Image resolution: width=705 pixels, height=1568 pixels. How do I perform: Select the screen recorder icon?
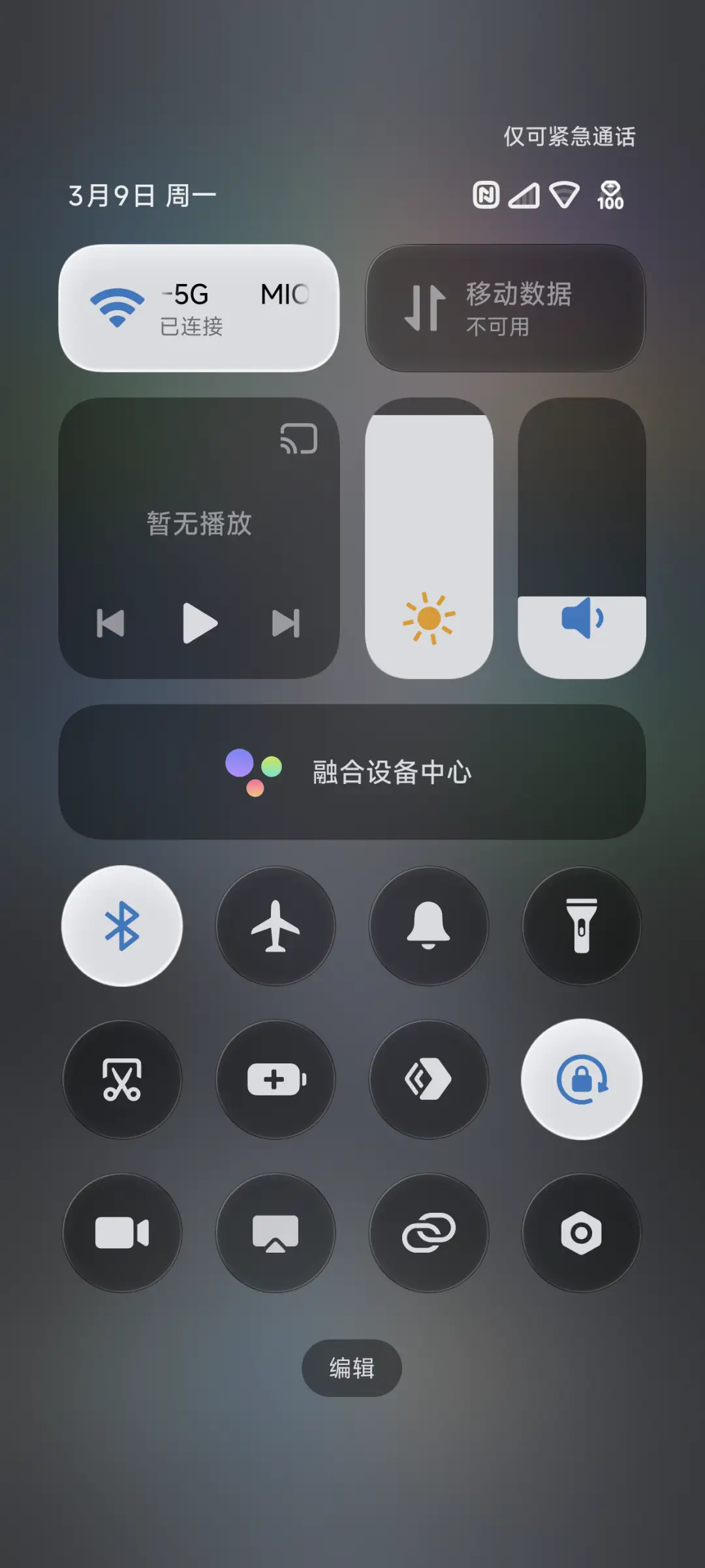123,1232
